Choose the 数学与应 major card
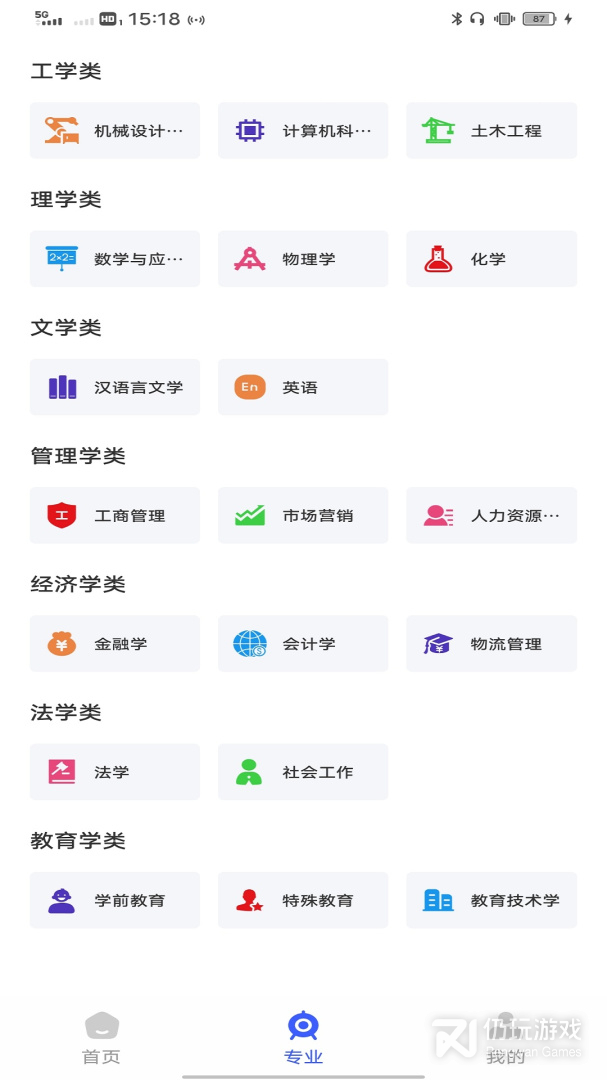The height and width of the screenshot is (1080, 607). (115, 259)
